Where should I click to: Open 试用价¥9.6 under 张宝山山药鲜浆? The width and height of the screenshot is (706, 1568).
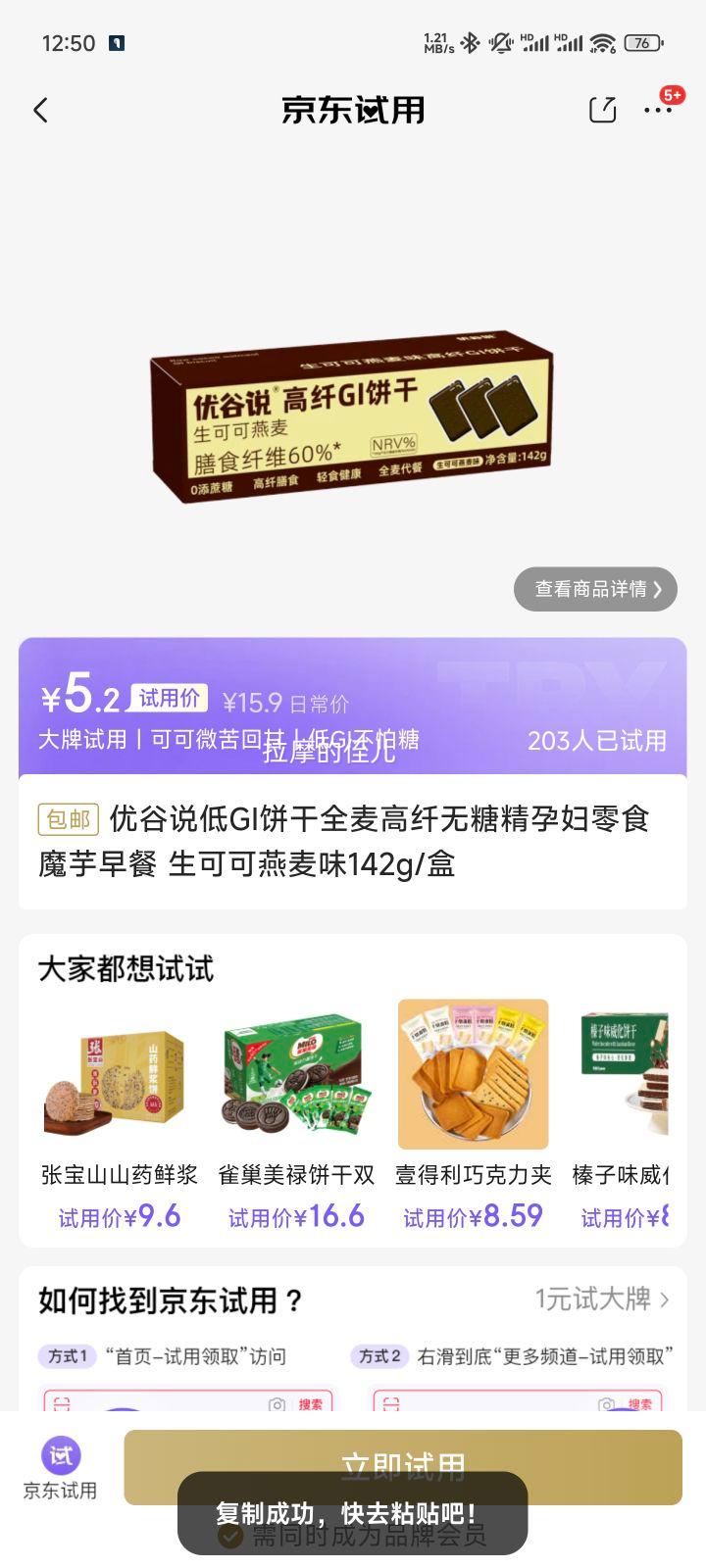118,1215
